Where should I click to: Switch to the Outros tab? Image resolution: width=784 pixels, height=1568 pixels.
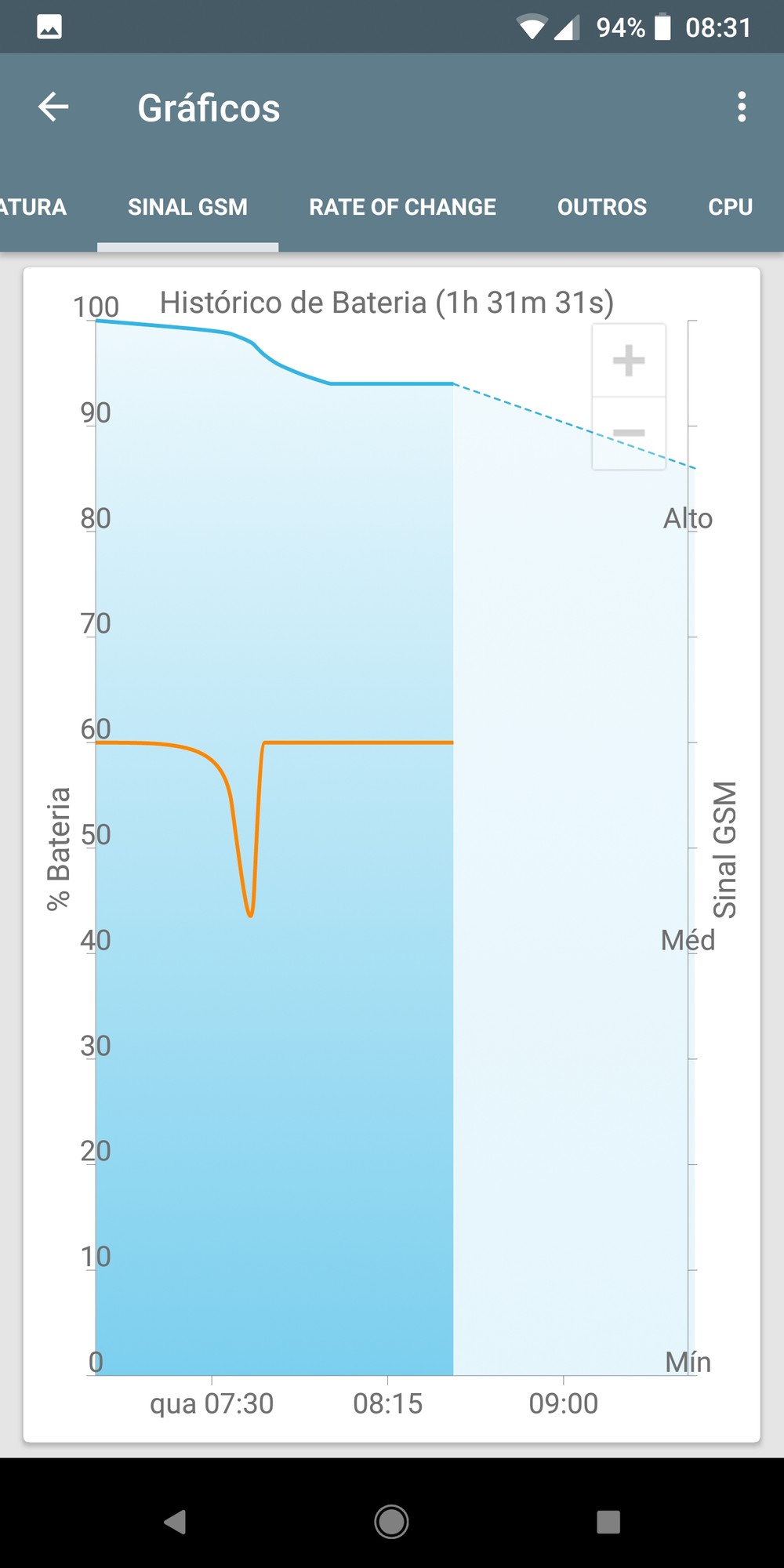point(601,207)
